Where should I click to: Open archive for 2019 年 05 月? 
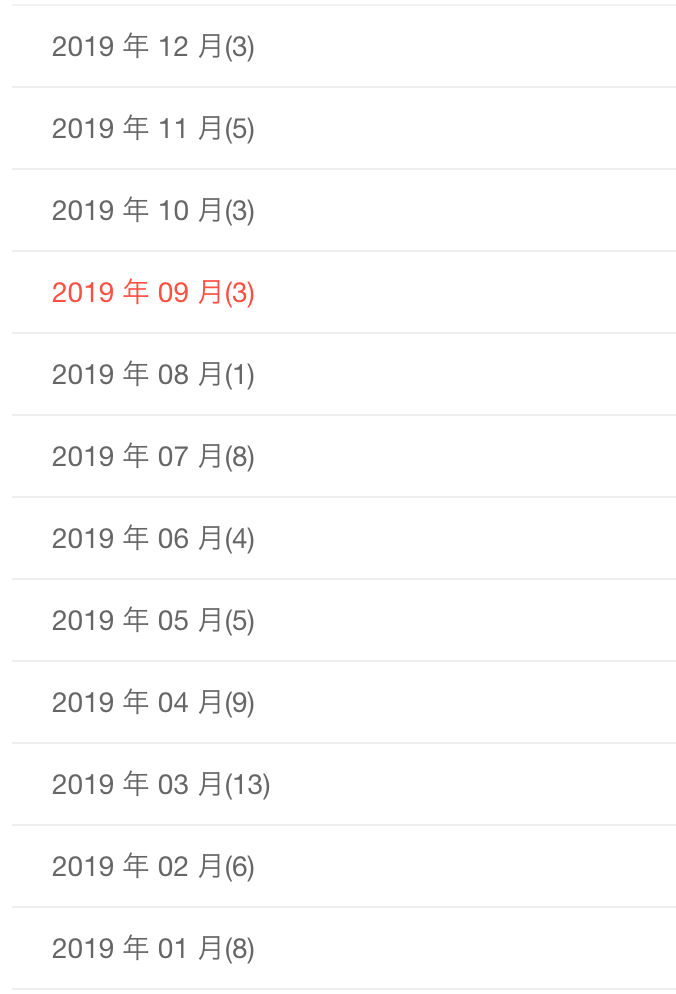click(153, 621)
